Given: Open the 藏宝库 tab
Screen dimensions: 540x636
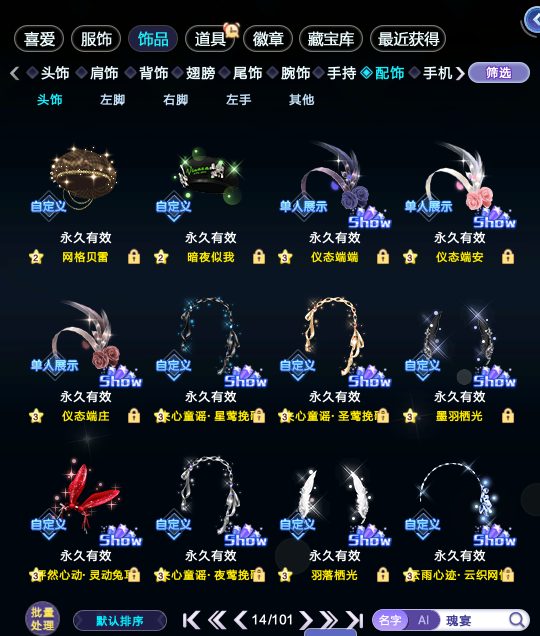Looking at the screenshot, I should (x=331, y=39).
